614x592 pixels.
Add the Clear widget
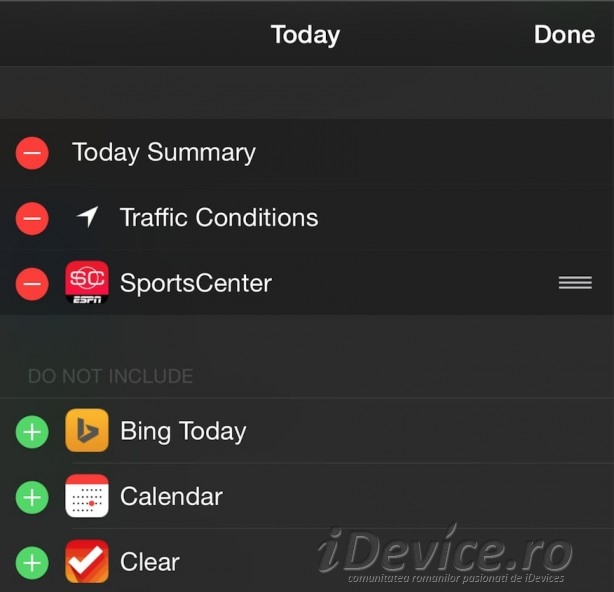pyautogui.click(x=32, y=562)
